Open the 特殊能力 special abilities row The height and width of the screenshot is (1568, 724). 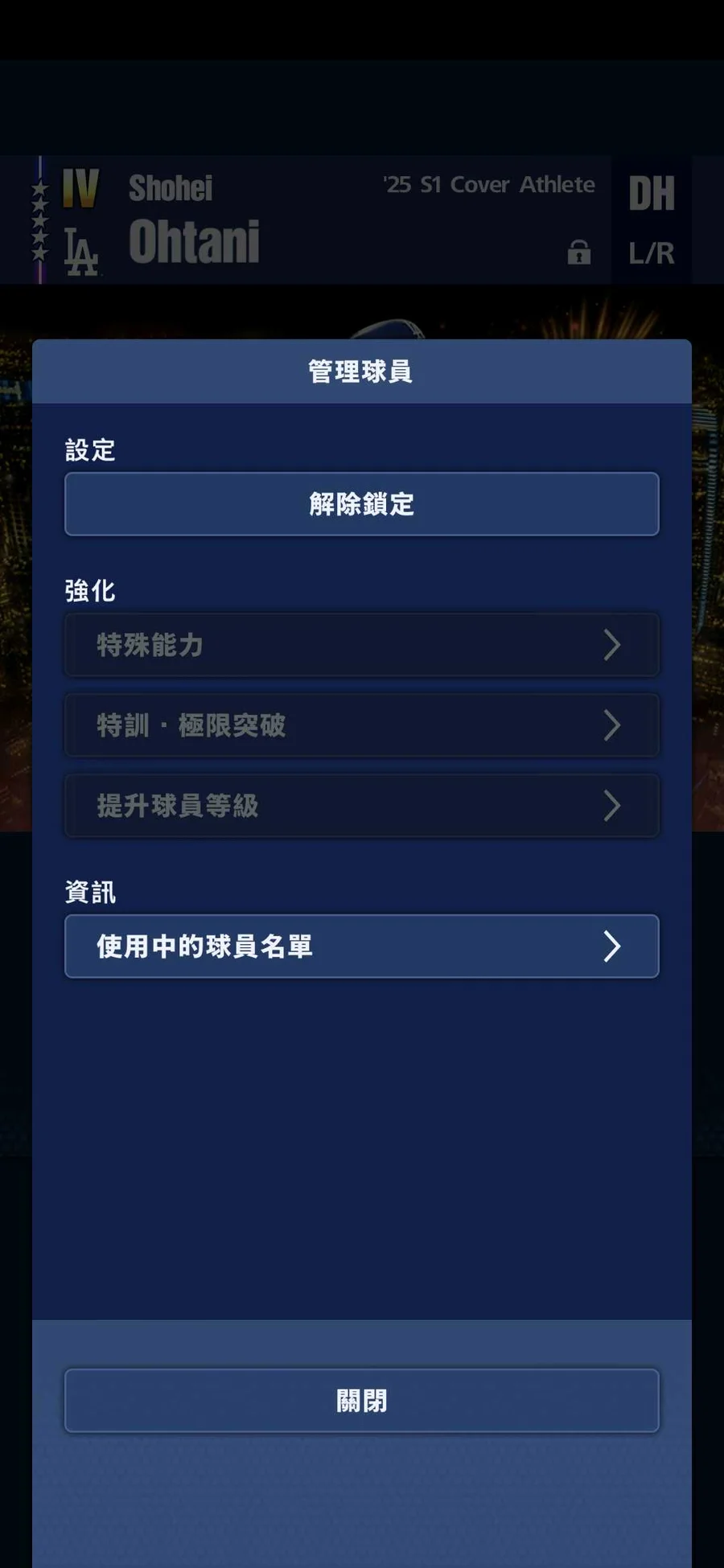click(x=361, y=645)
